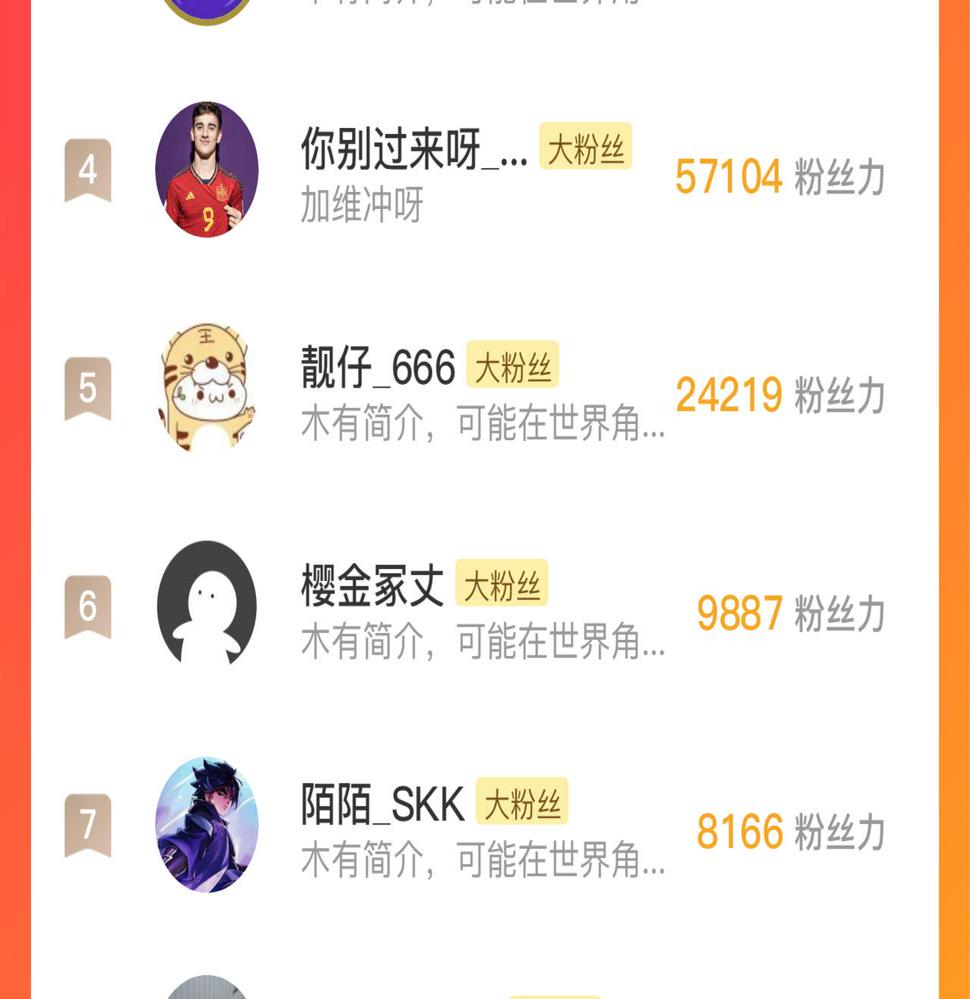Image resolution: width=970 pixels, height=999 pixels.
Task: Select the user 陌陌_SKK
Action: (382, 804)
